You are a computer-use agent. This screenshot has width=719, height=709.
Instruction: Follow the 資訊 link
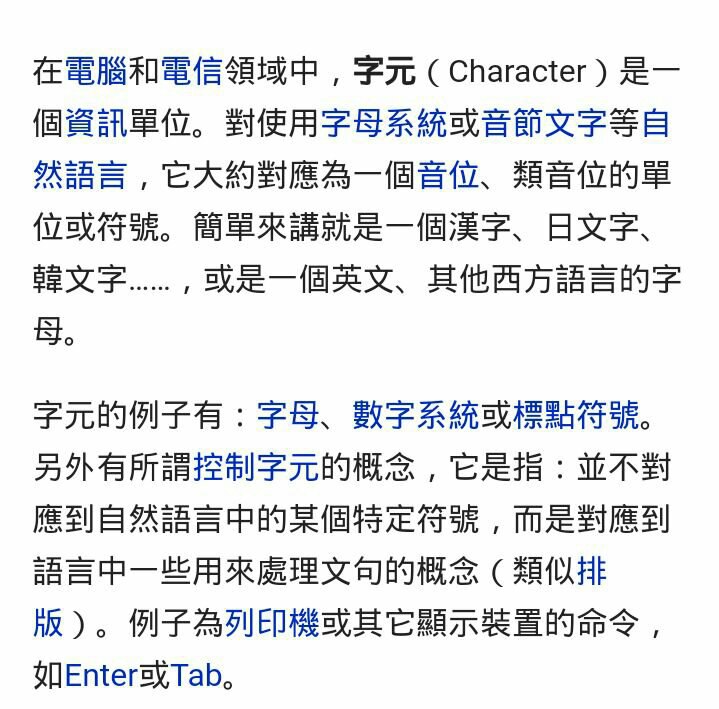click(x=96, y=124)
